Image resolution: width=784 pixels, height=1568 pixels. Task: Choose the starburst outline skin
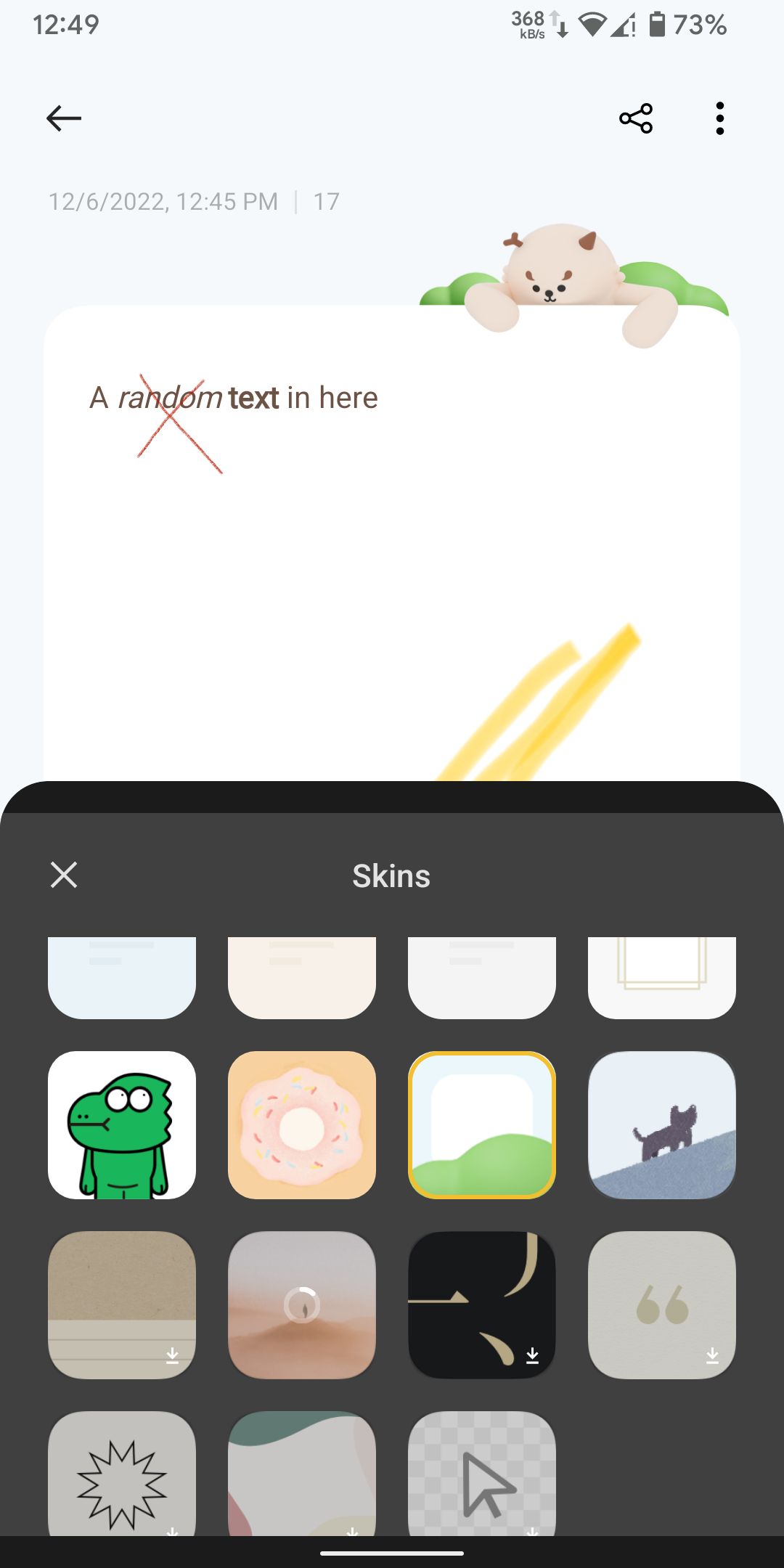(x=122, y=1474)
